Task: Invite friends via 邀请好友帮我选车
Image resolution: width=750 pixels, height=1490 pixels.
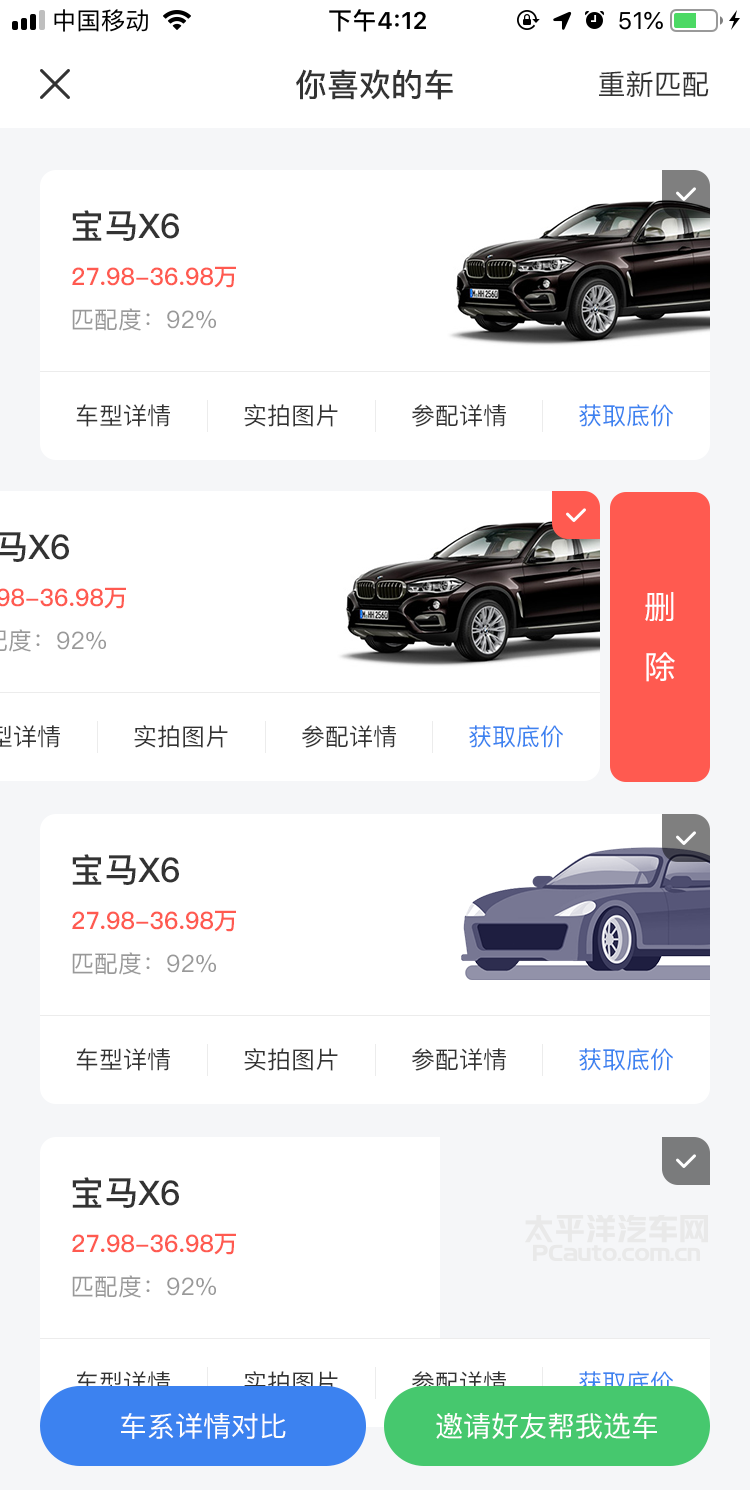Action: (547, 1426)
